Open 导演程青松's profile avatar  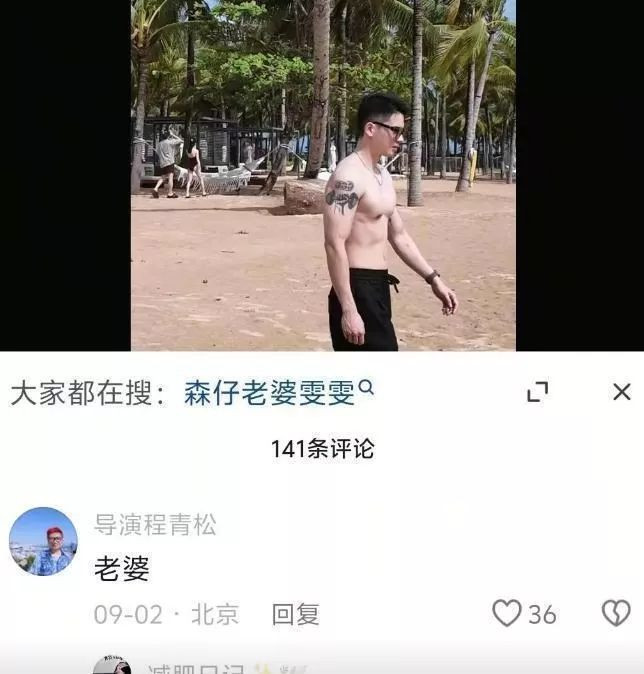[43, 541]
